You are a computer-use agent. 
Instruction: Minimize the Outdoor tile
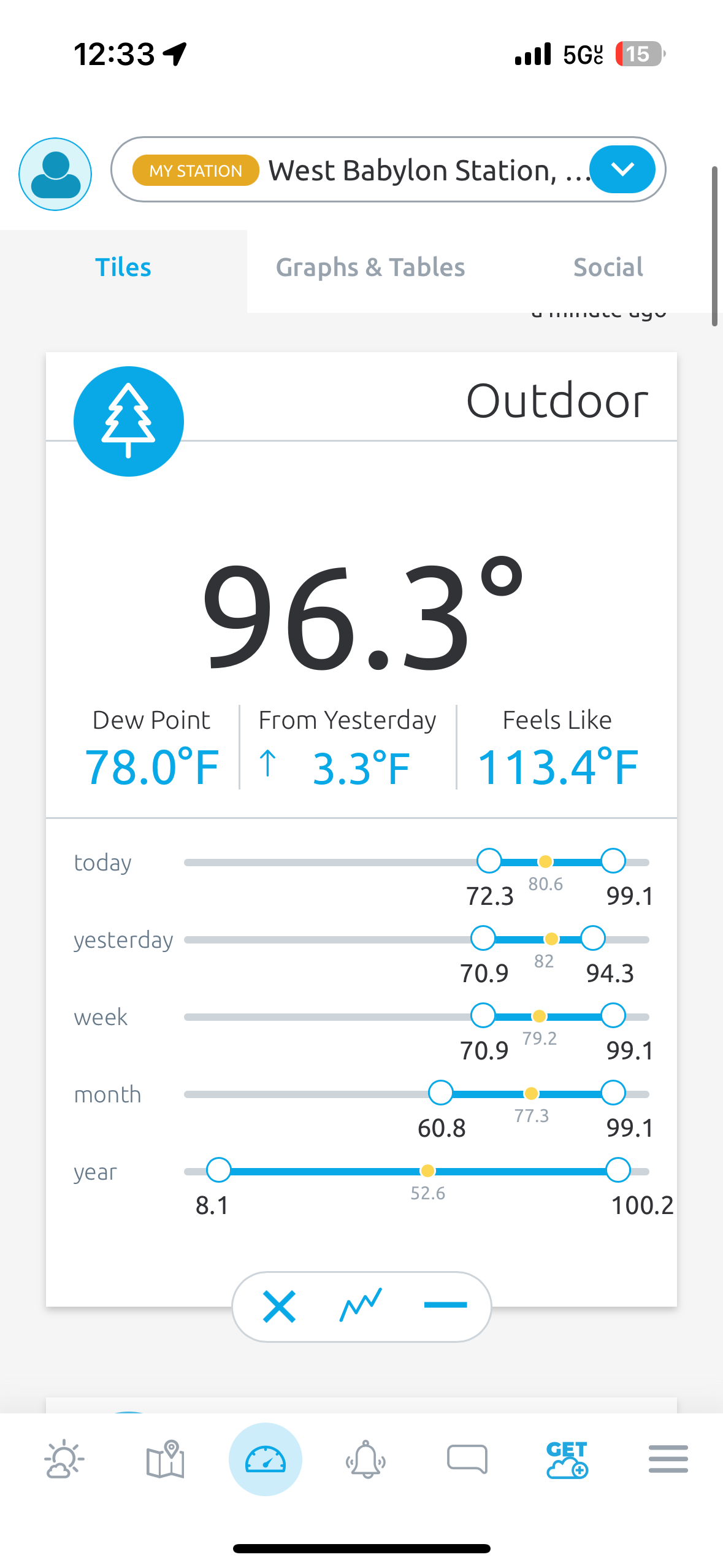click(x=445, y=1305)
